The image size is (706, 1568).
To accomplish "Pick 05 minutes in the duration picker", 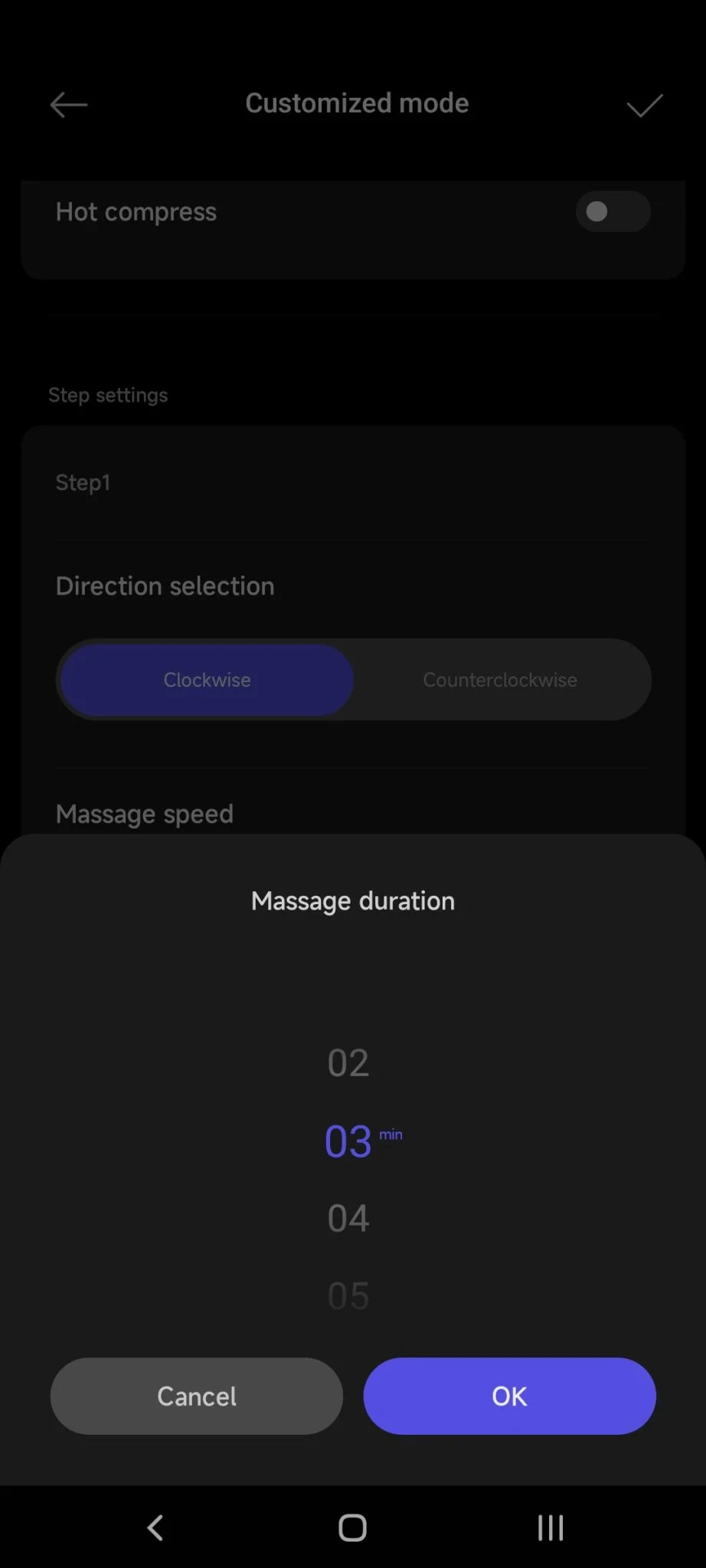I will tap(348, 1295).
